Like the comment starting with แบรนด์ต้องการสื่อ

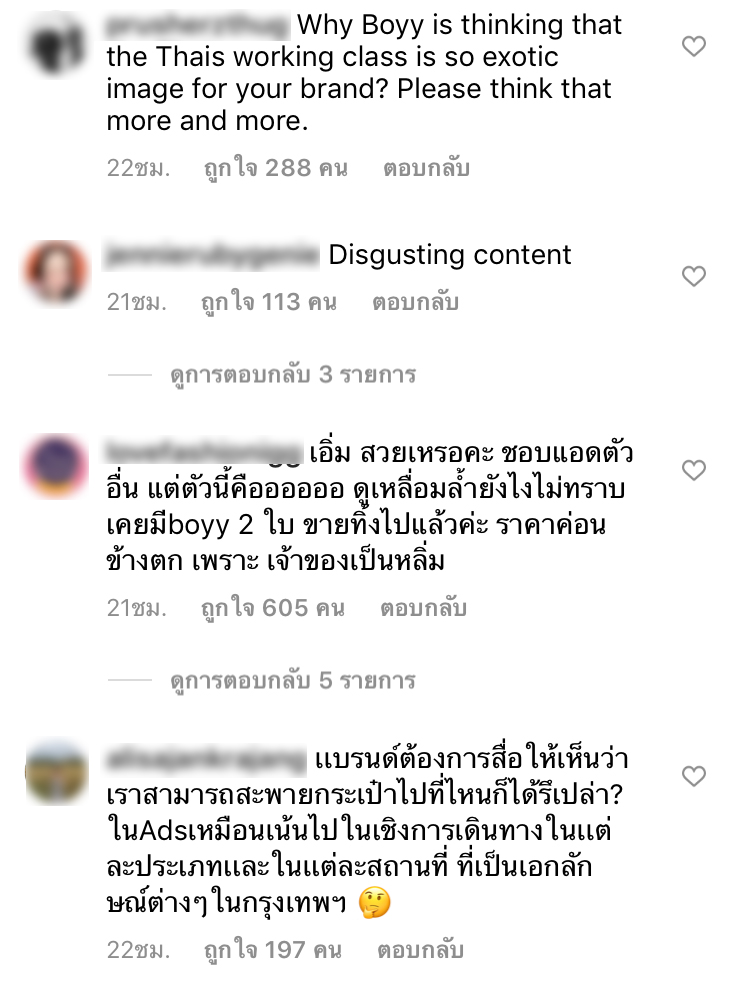(x=693, y=776)
